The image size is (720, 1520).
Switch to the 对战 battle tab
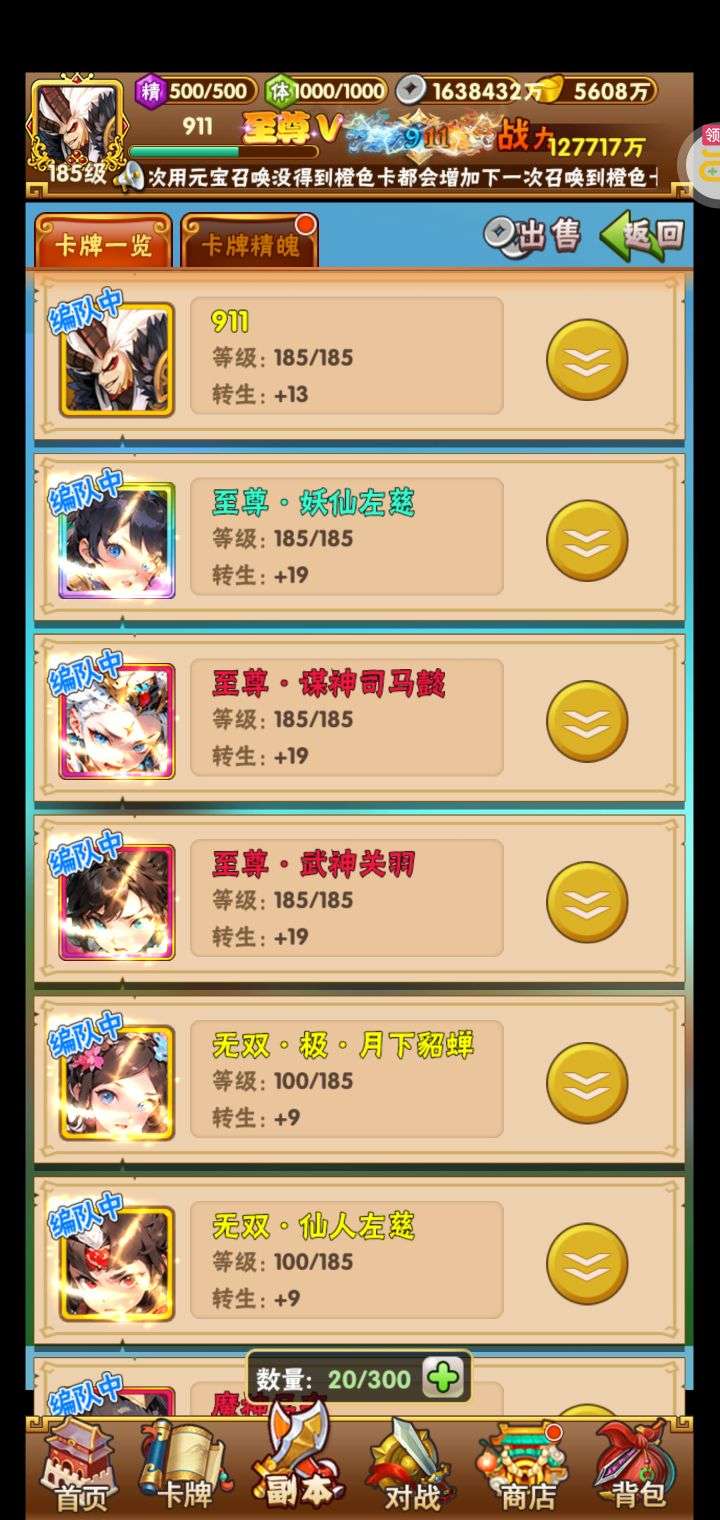pos(412,1465)
